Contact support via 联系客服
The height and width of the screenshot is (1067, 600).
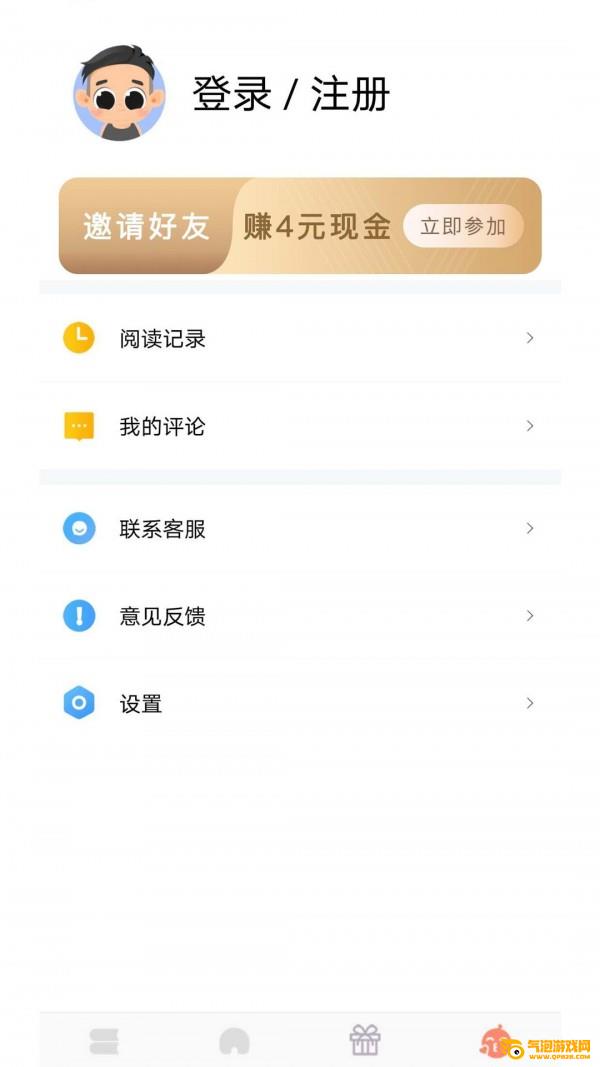coord(300,528)
